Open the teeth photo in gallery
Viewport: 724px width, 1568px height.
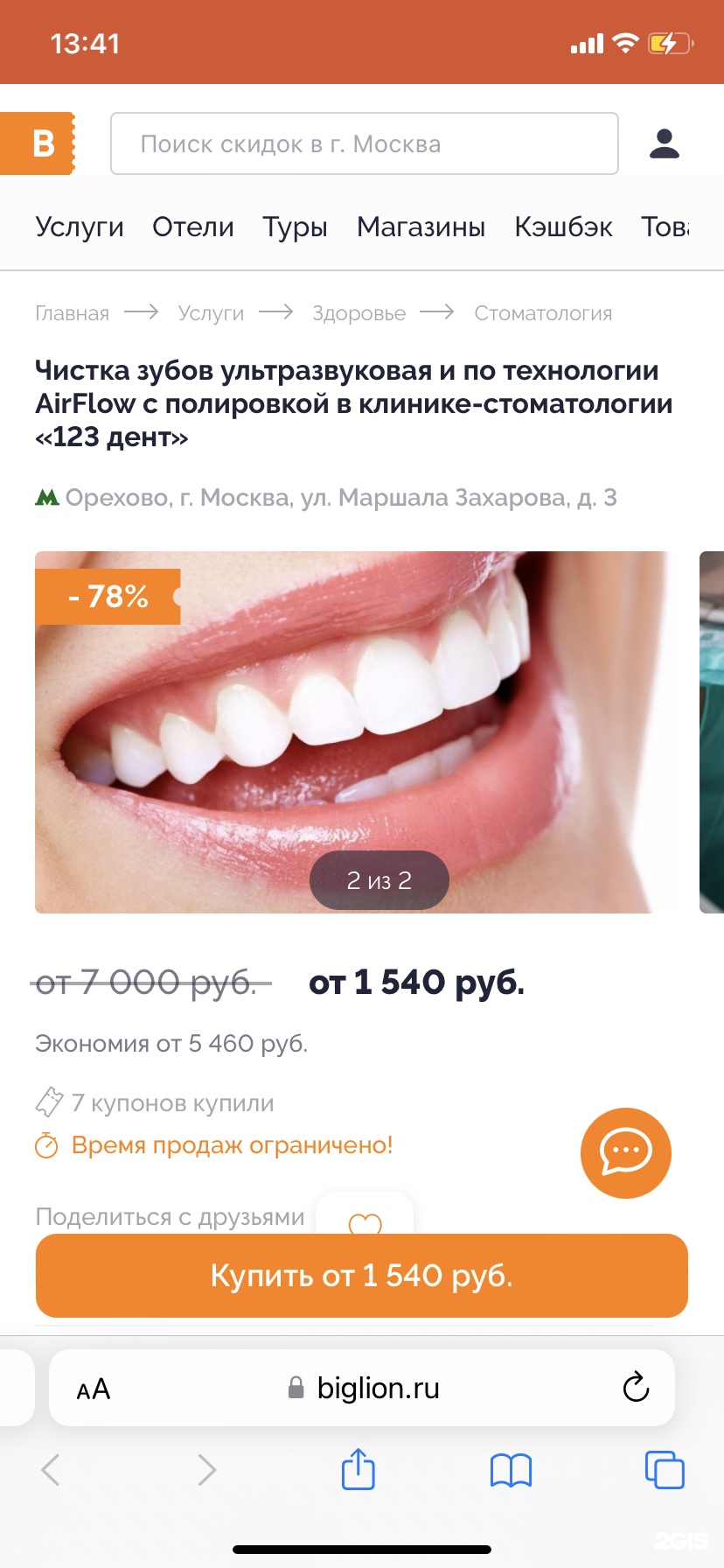pyautogui.click(x=359, y=731)
